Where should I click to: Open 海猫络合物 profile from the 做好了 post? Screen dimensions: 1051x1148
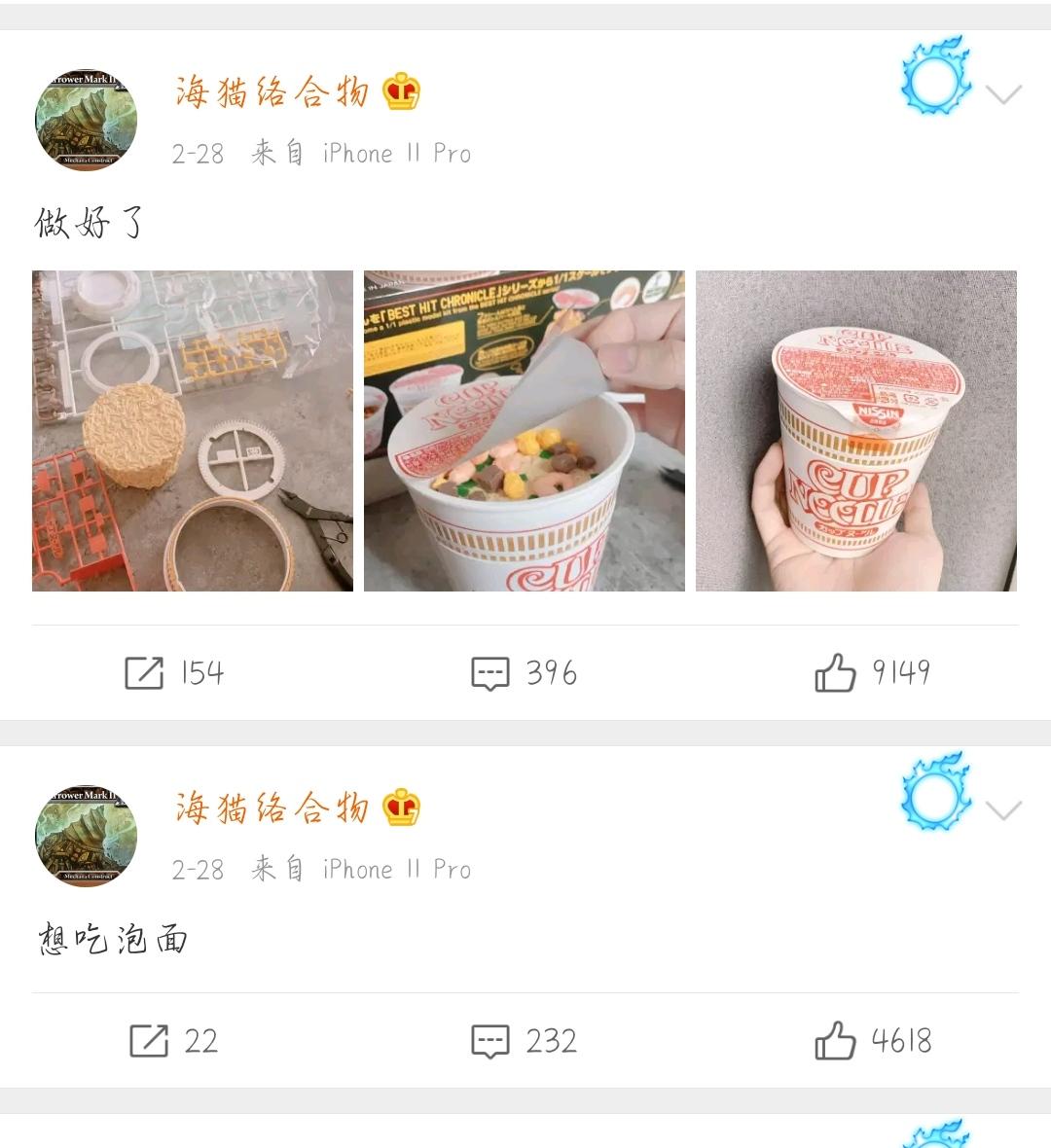(272, 92)
